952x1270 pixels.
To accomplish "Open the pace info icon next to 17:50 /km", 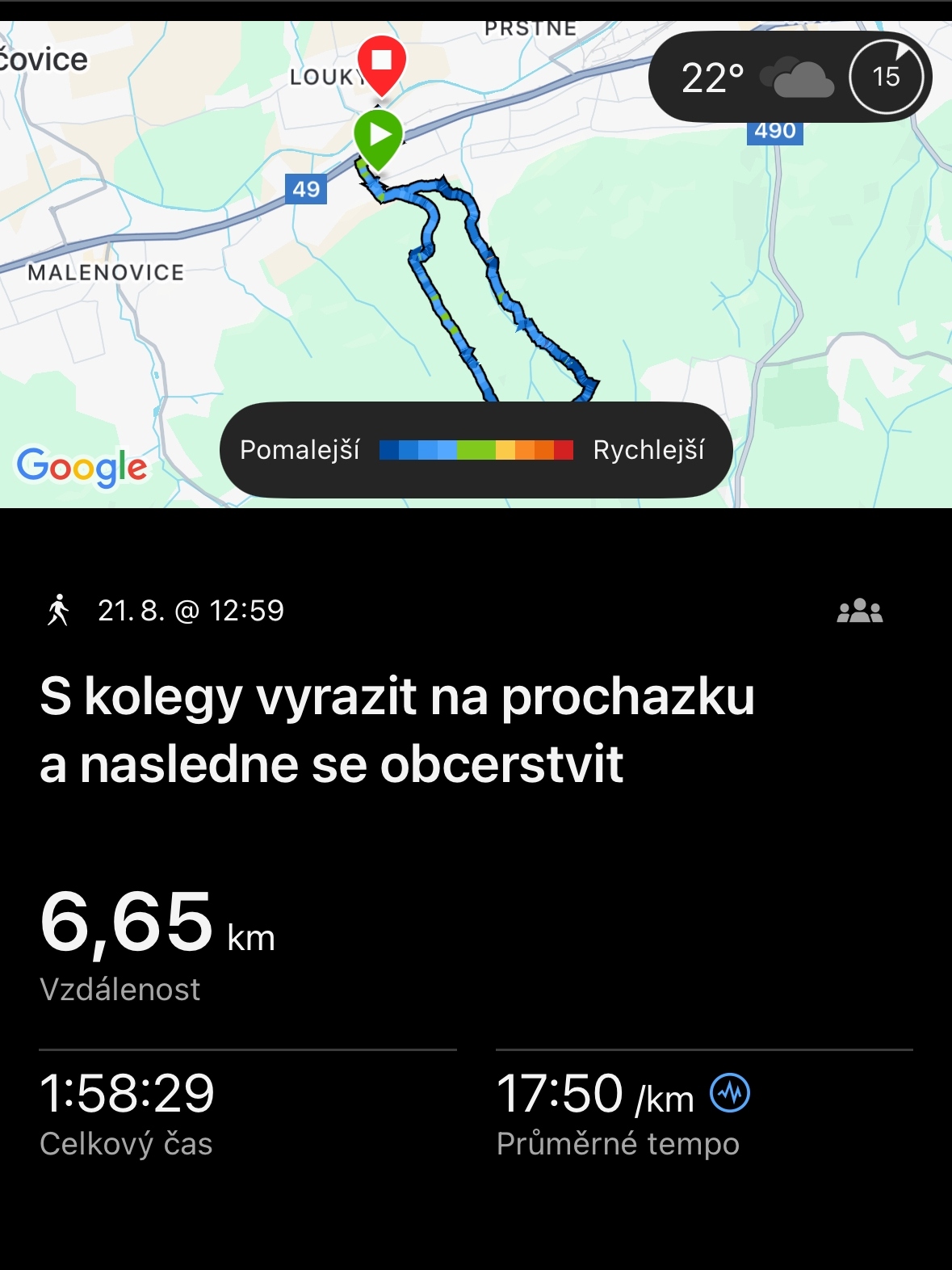I will [729, 1093].
